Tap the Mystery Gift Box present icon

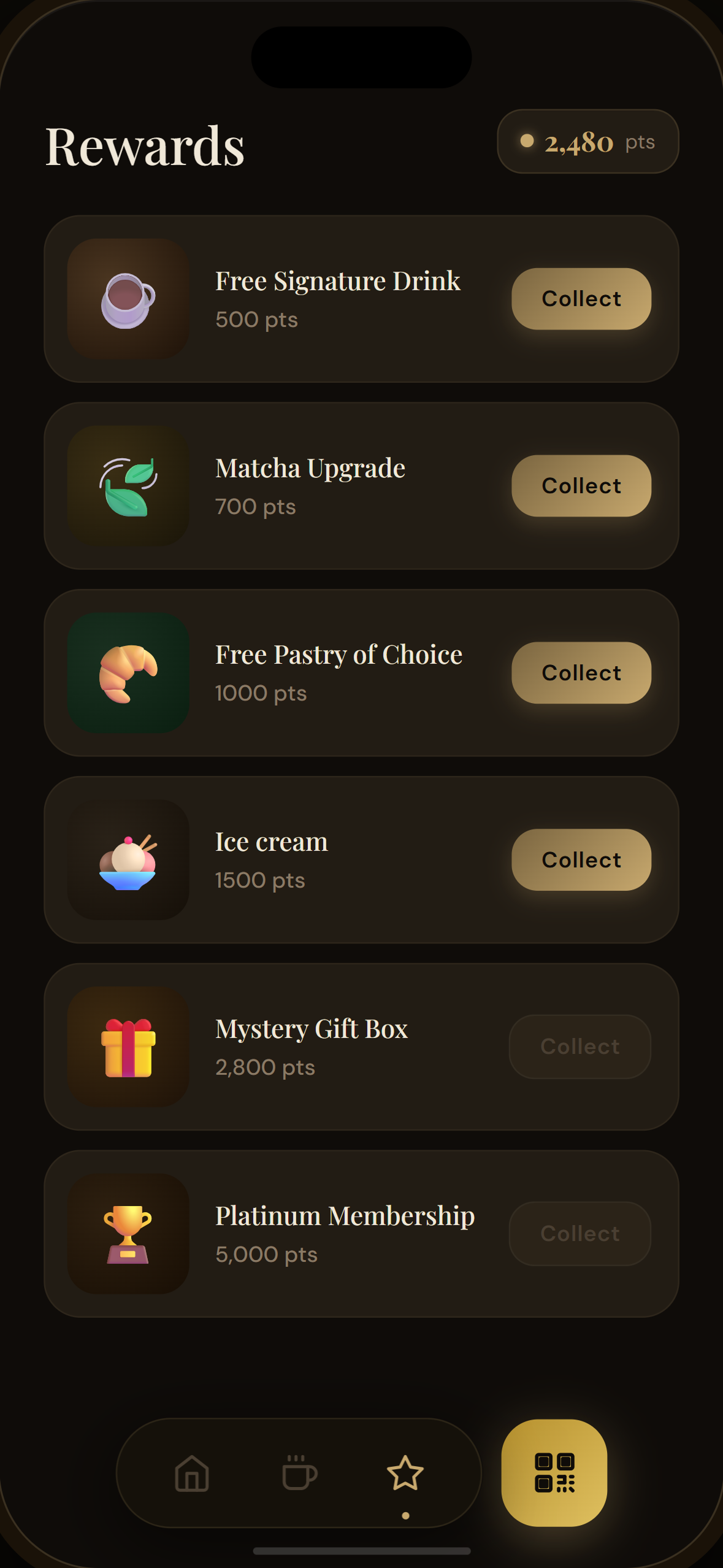coord(128,1047)
